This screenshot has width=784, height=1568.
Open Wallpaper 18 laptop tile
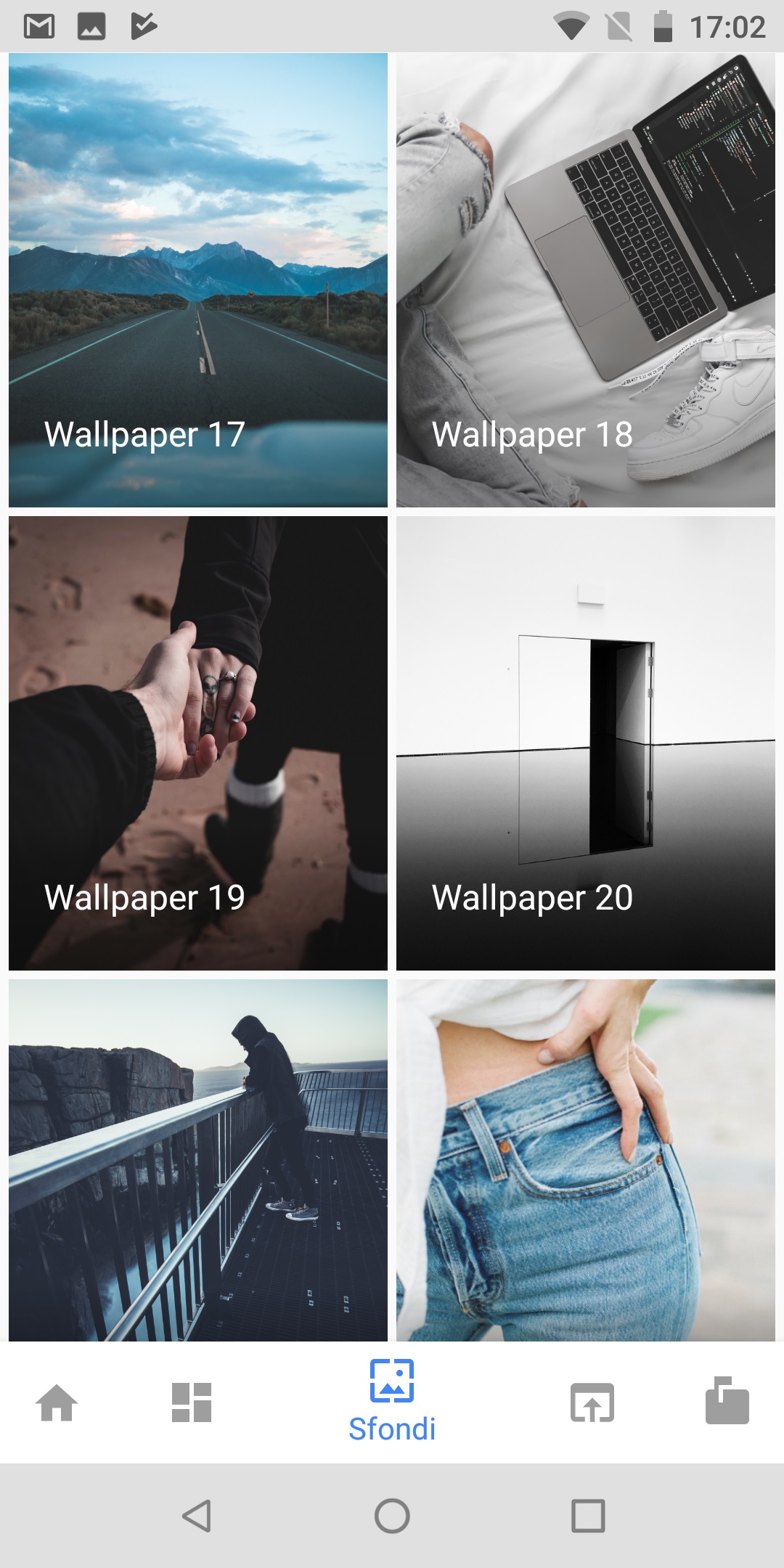point(586,280)
